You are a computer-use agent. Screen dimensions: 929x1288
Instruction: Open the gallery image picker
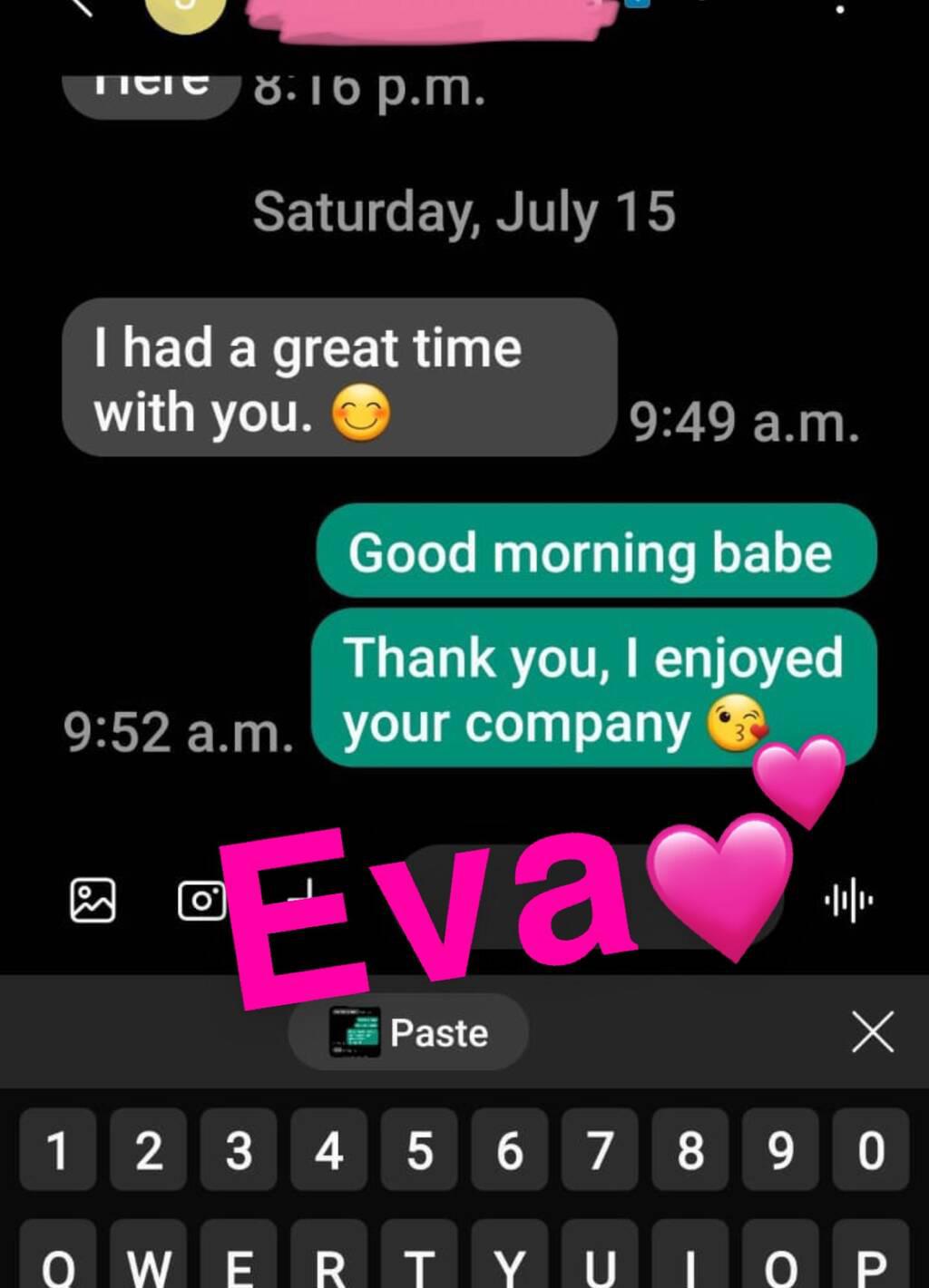(93, 900)
